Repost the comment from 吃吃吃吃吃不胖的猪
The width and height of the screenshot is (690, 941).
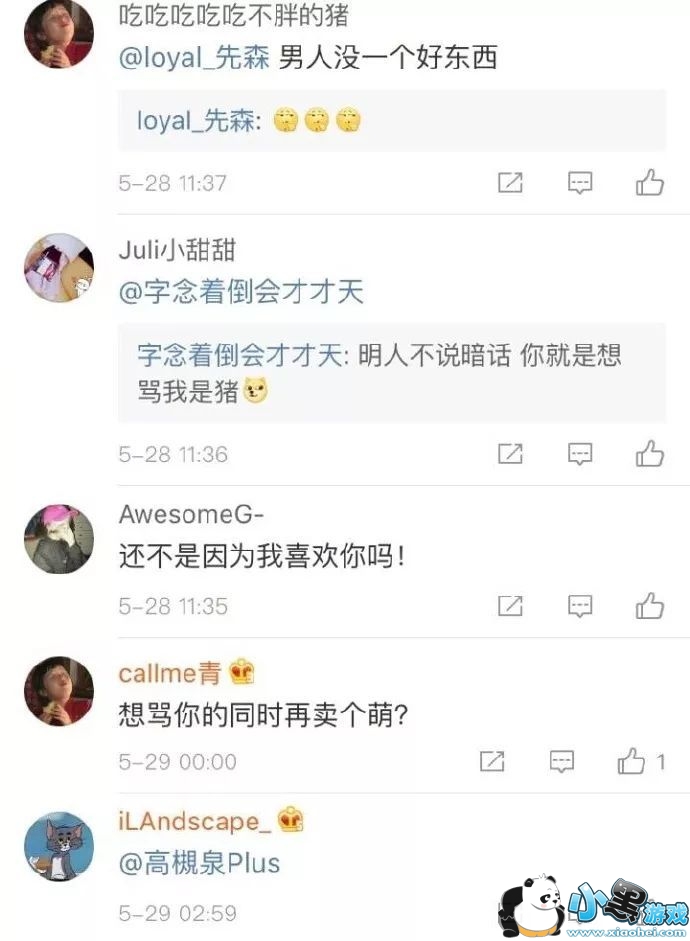pyautogui.click(x=510, y=182)
